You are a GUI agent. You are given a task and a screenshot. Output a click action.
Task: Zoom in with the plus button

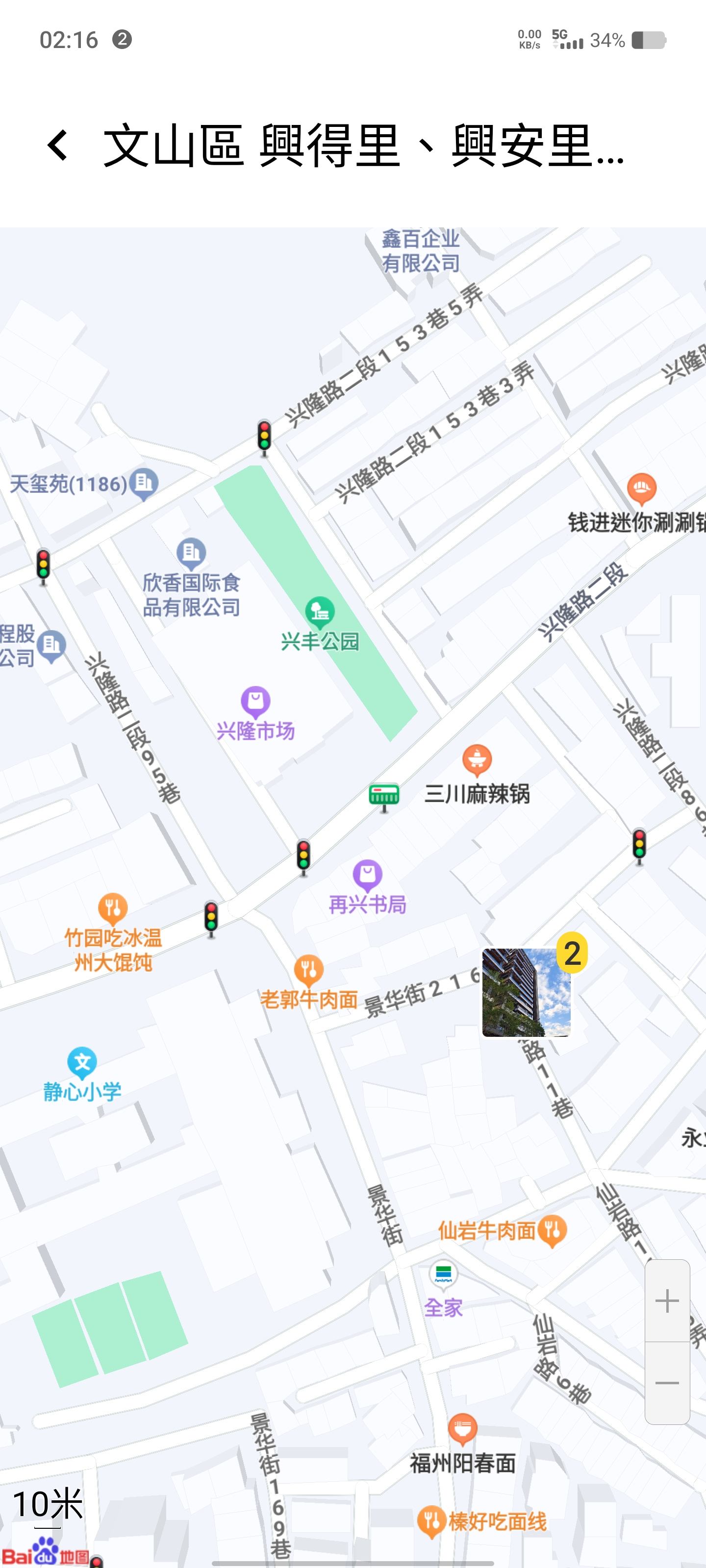[666, 1301]
